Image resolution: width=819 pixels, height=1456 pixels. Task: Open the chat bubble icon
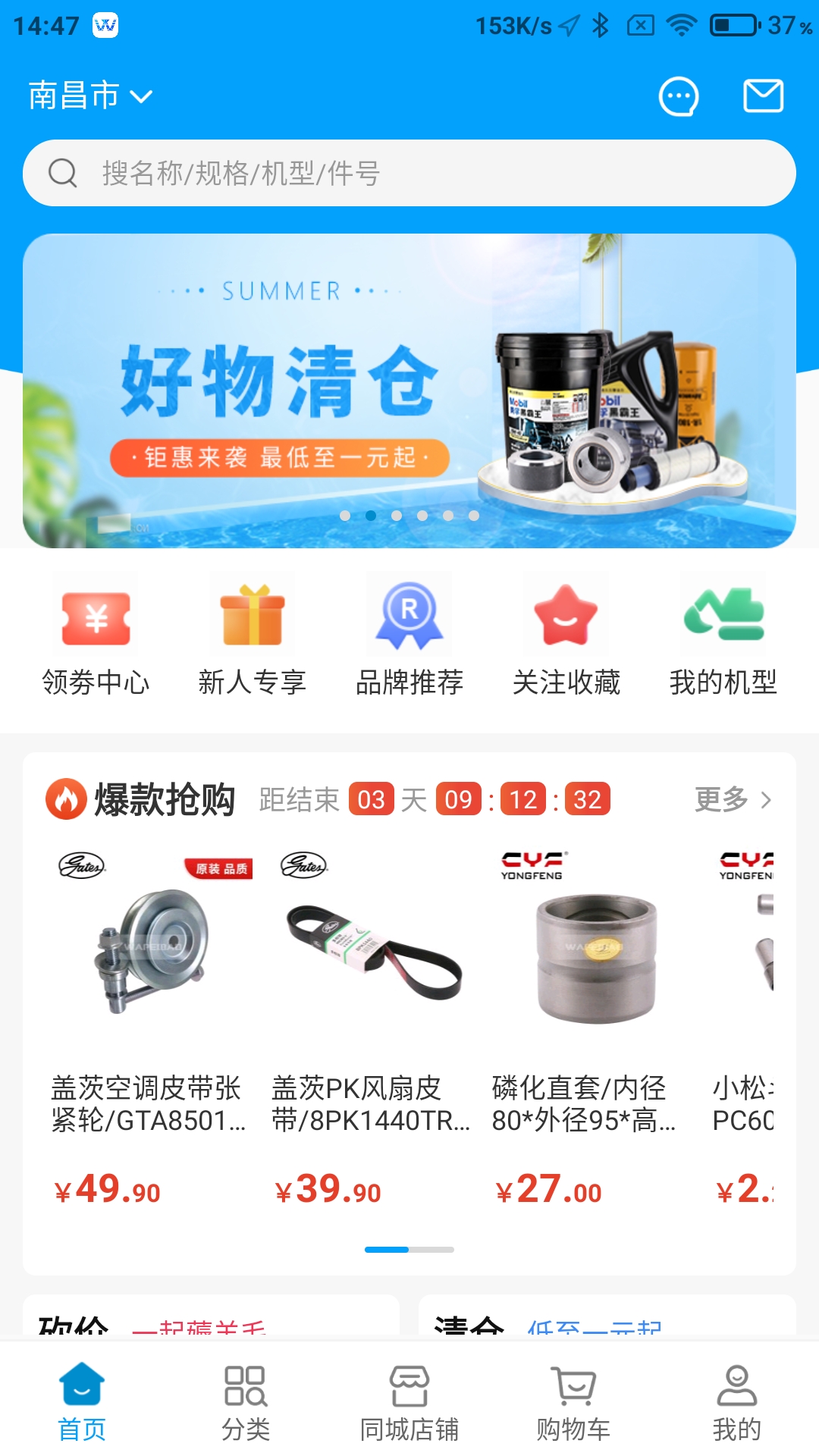coord(678,97)
